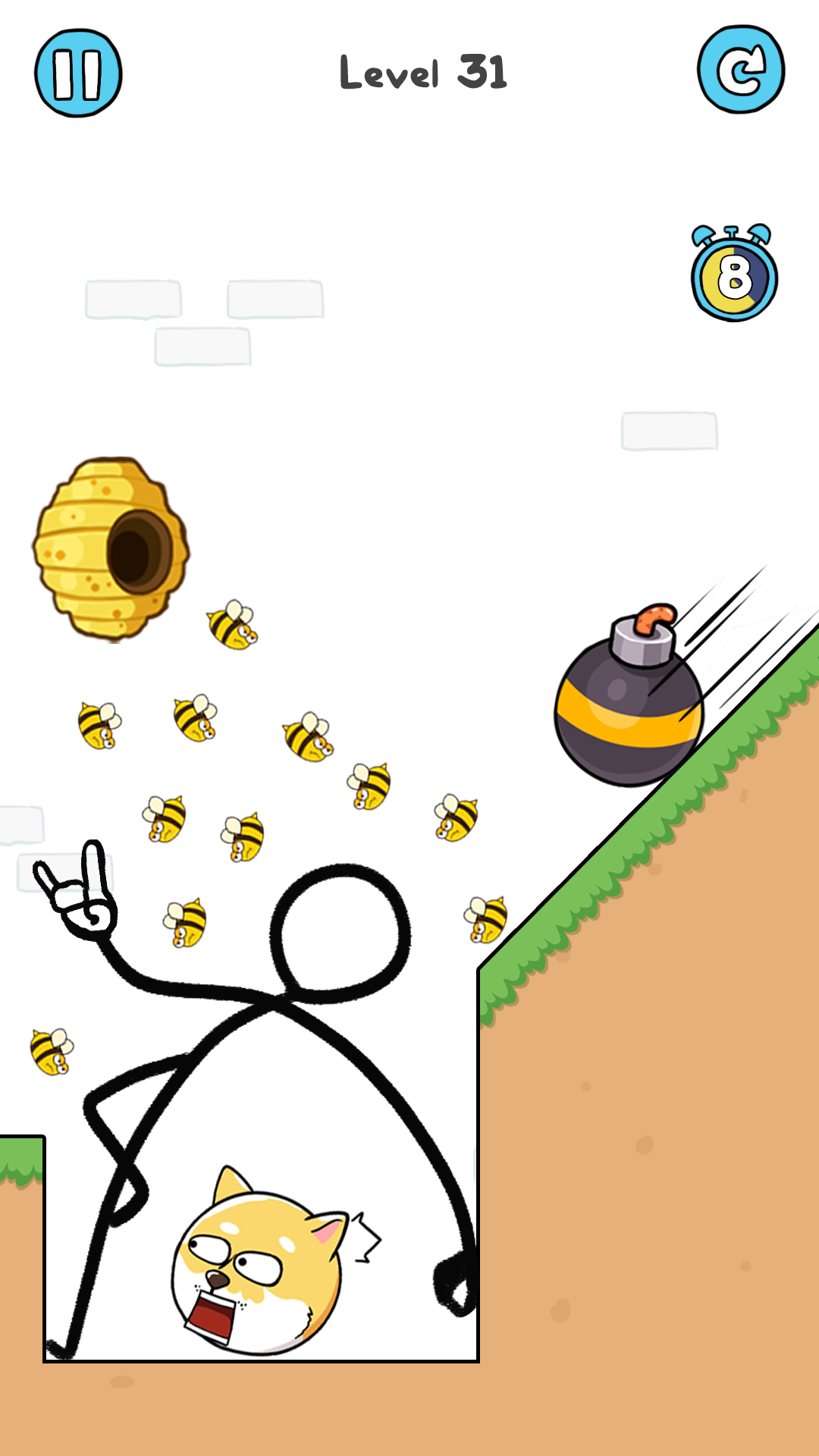The height and width of the screenshot is (1456, 819).
Task: Tap the cloud in the upper left area
Action: click(x=133, y=300)
